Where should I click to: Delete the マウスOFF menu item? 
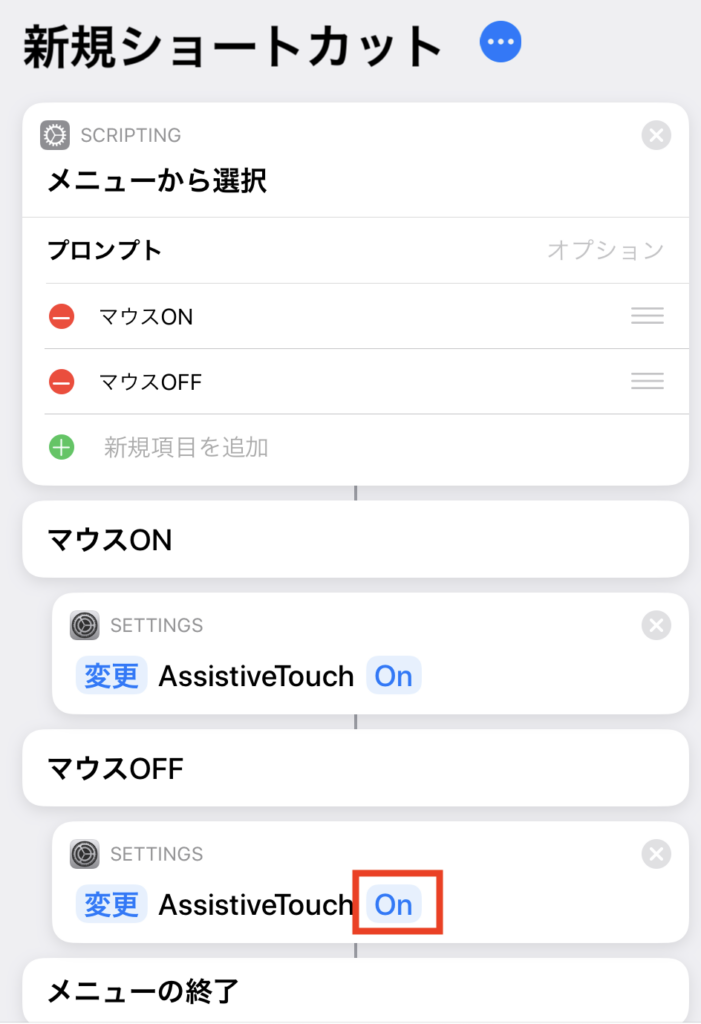click(62, 382)
